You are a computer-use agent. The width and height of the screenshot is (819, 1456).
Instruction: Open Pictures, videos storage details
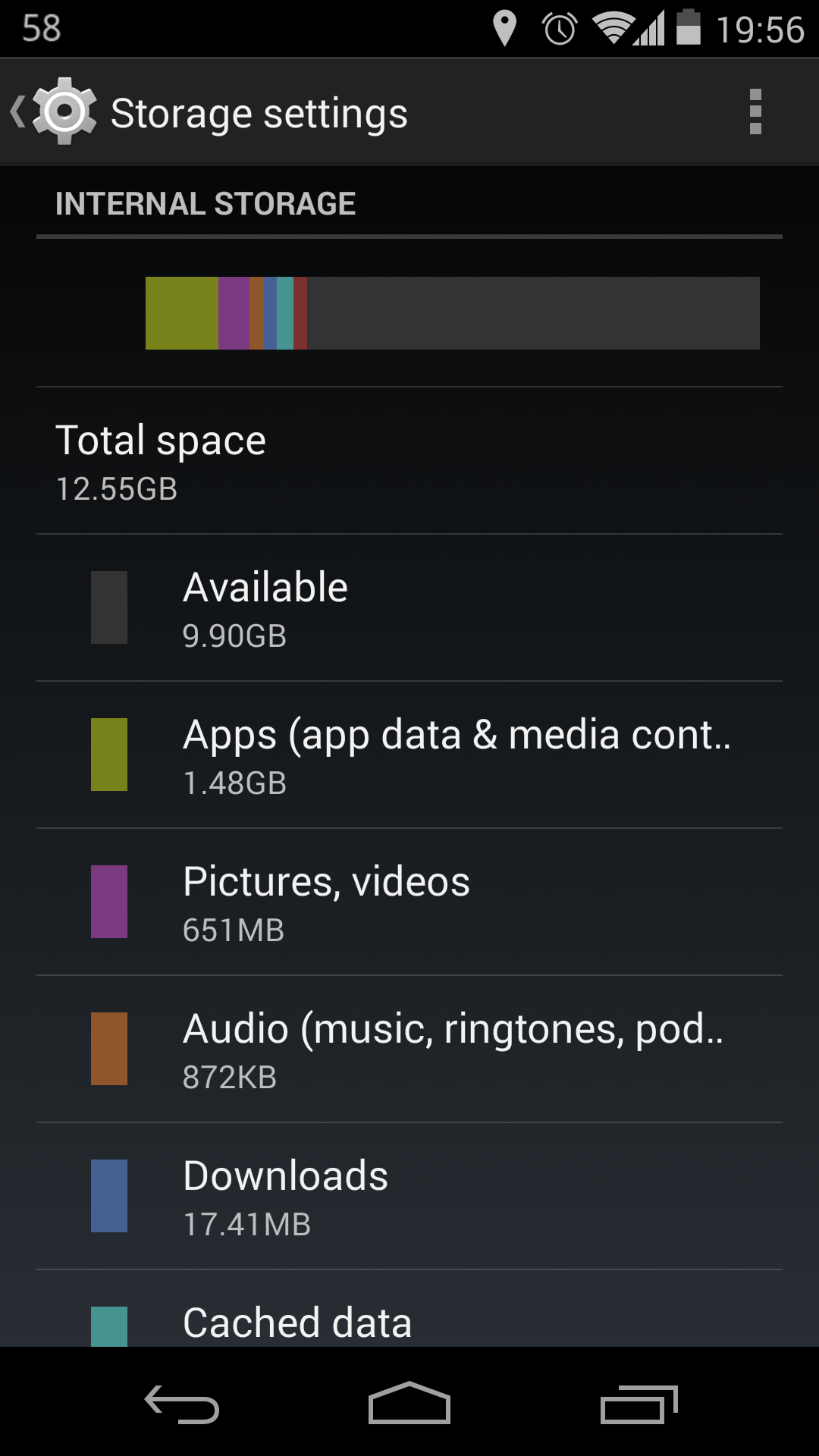point(409,902)
